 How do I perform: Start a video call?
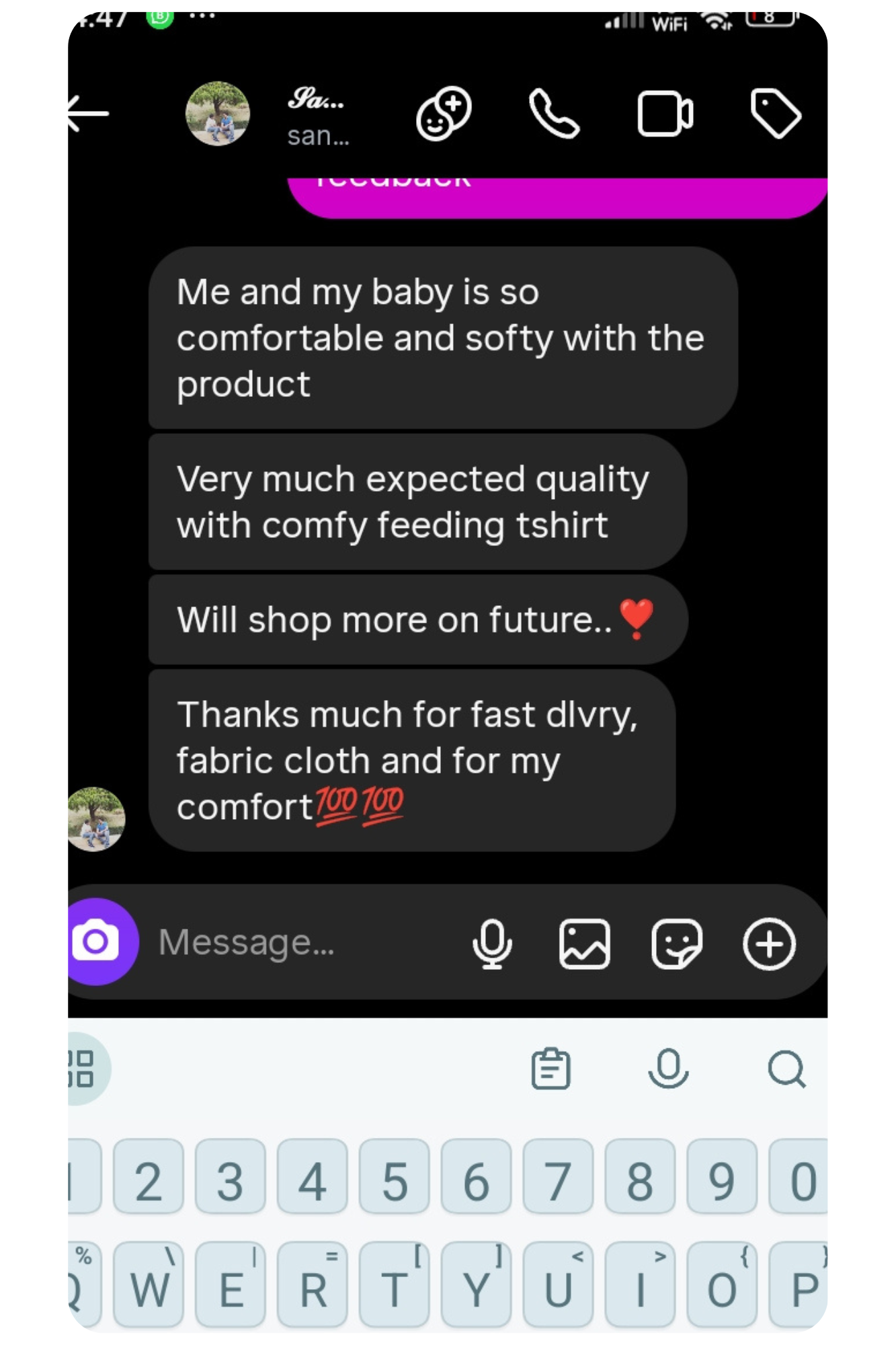(664, 114)
